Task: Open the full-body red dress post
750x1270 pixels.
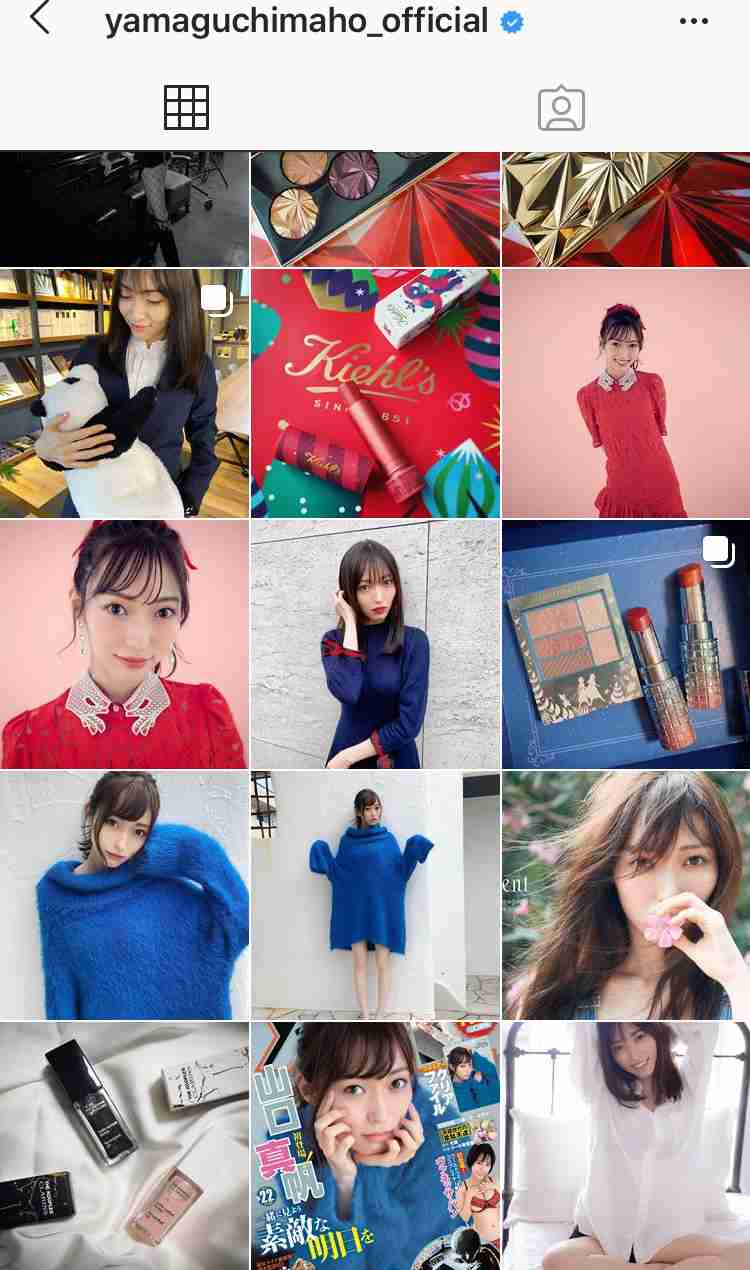Action: point(626,393)
